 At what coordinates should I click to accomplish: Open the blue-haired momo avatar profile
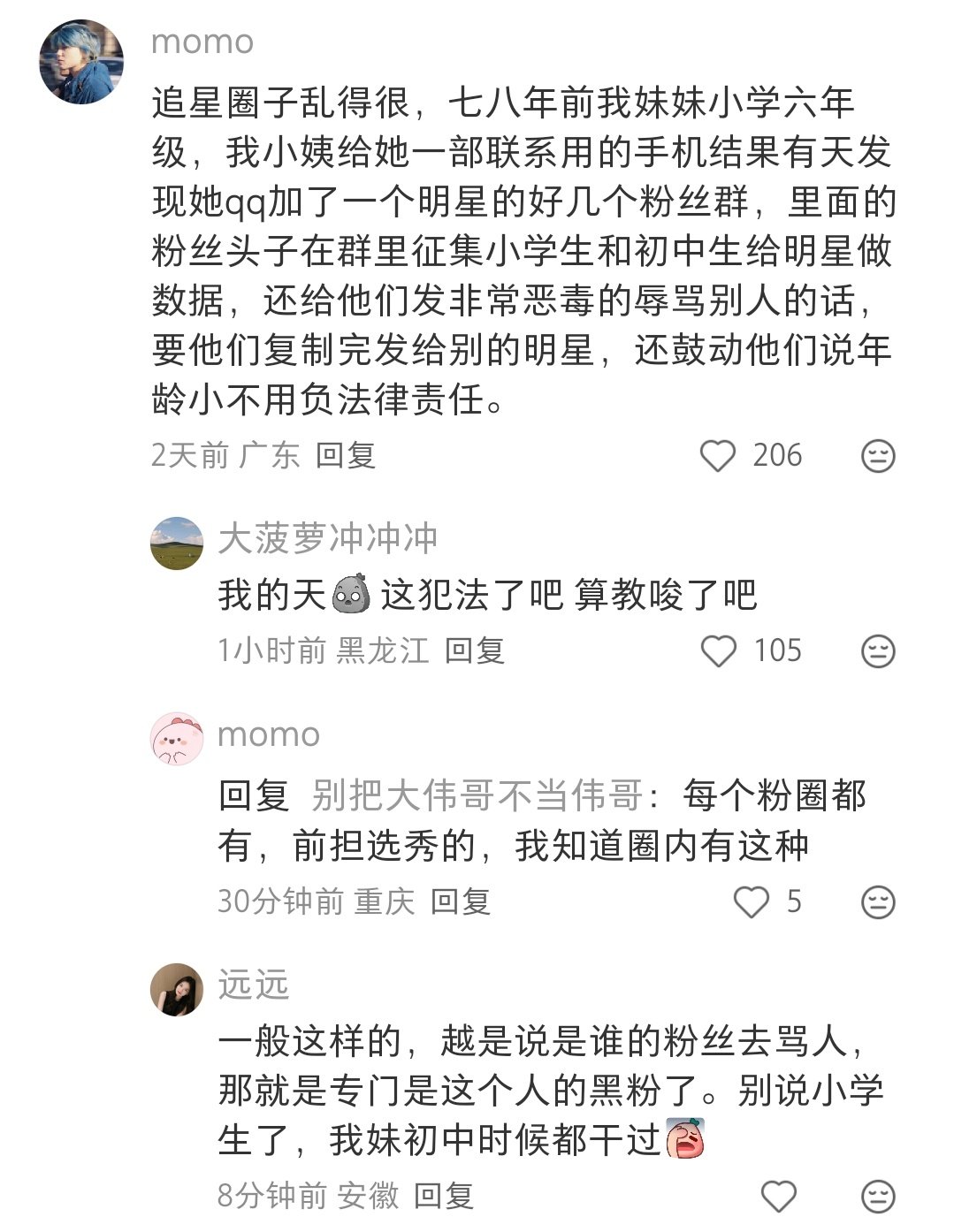tap(80, 62)
